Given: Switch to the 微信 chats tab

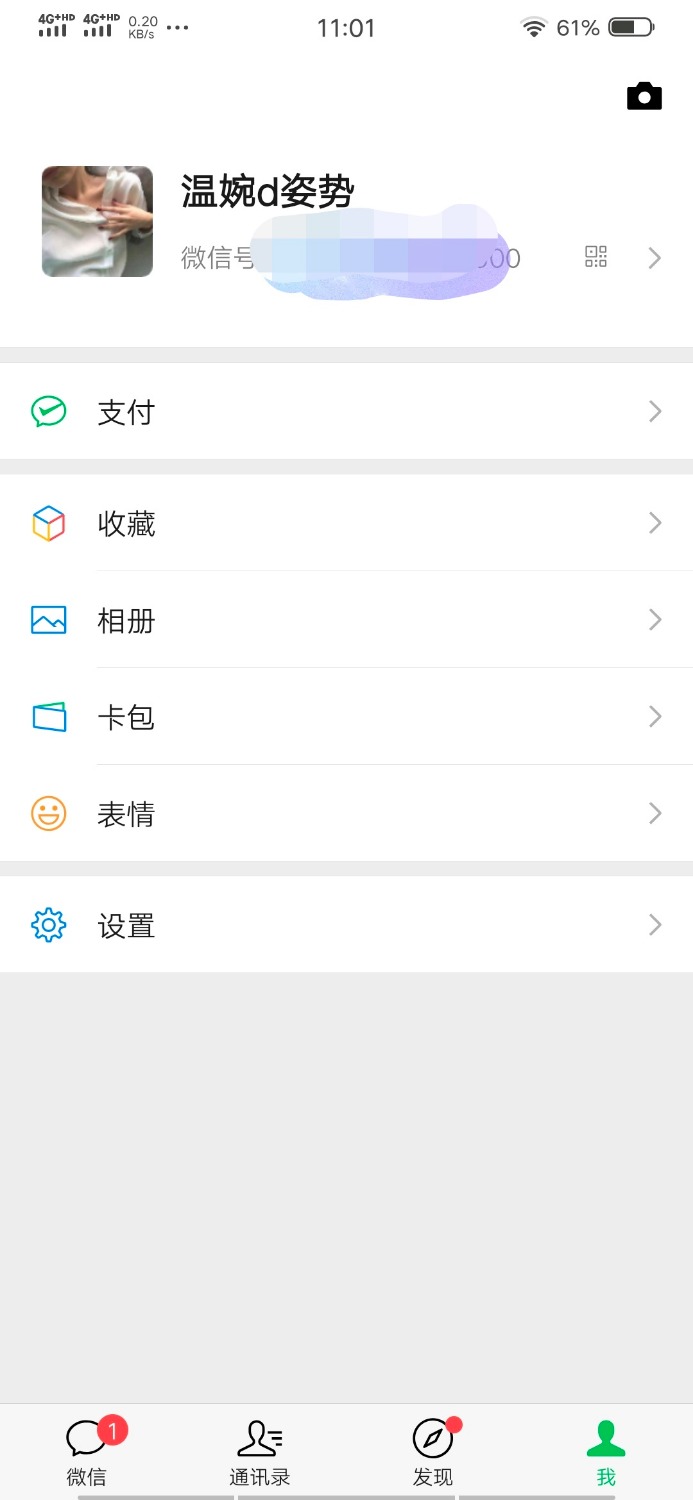Looking at the screenshot, I should click(x=87, y=1452).
